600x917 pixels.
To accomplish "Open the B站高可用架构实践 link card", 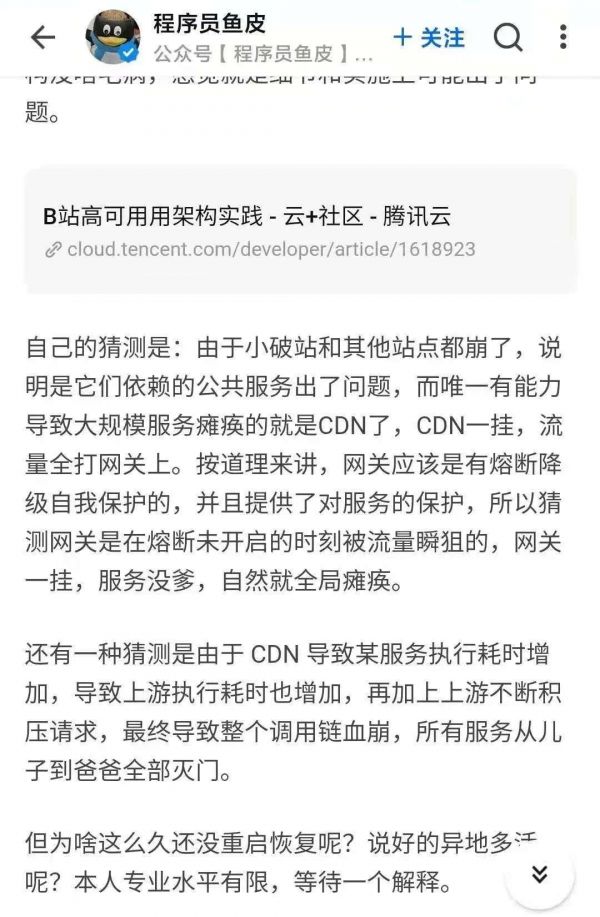I will [x=300, y=232].
